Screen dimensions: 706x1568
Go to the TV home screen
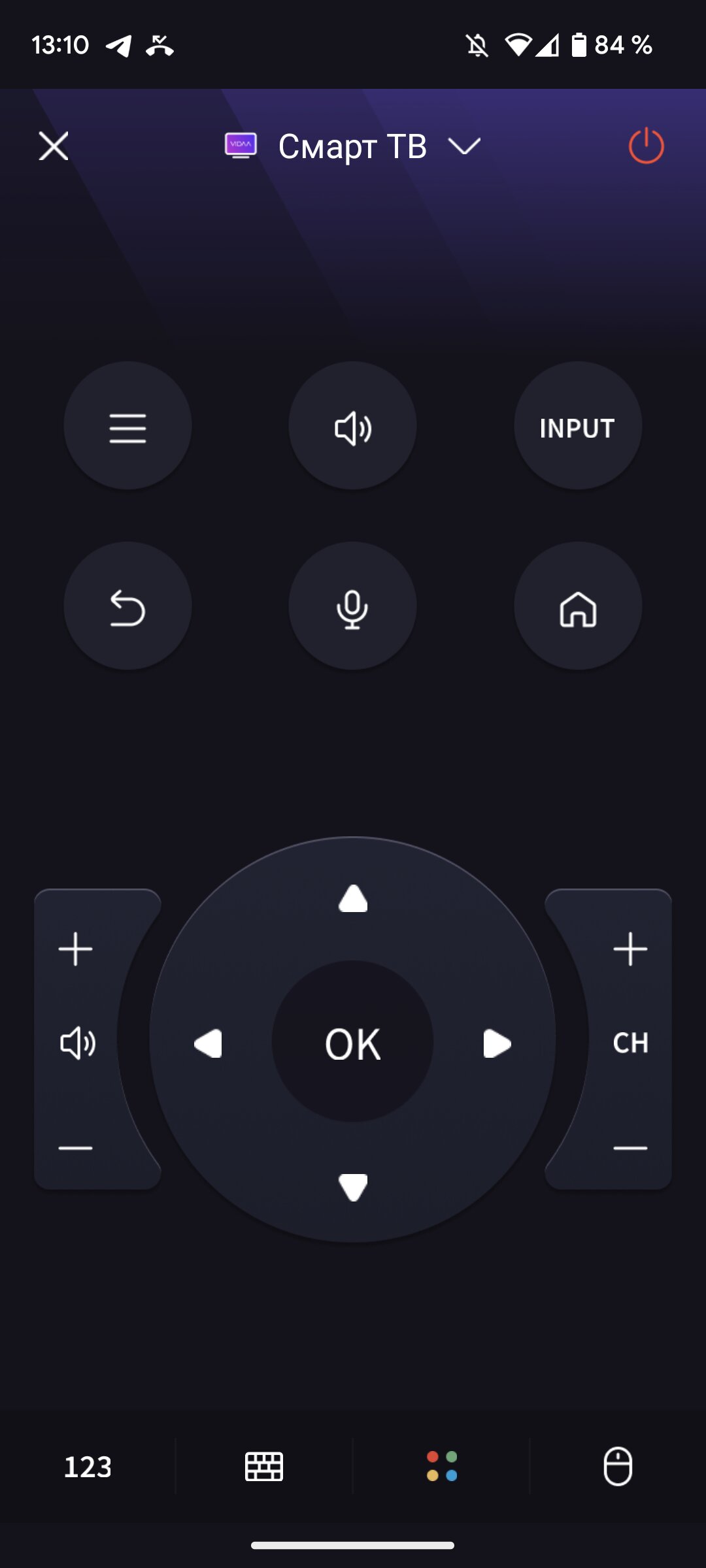click(x=578, y=606)
